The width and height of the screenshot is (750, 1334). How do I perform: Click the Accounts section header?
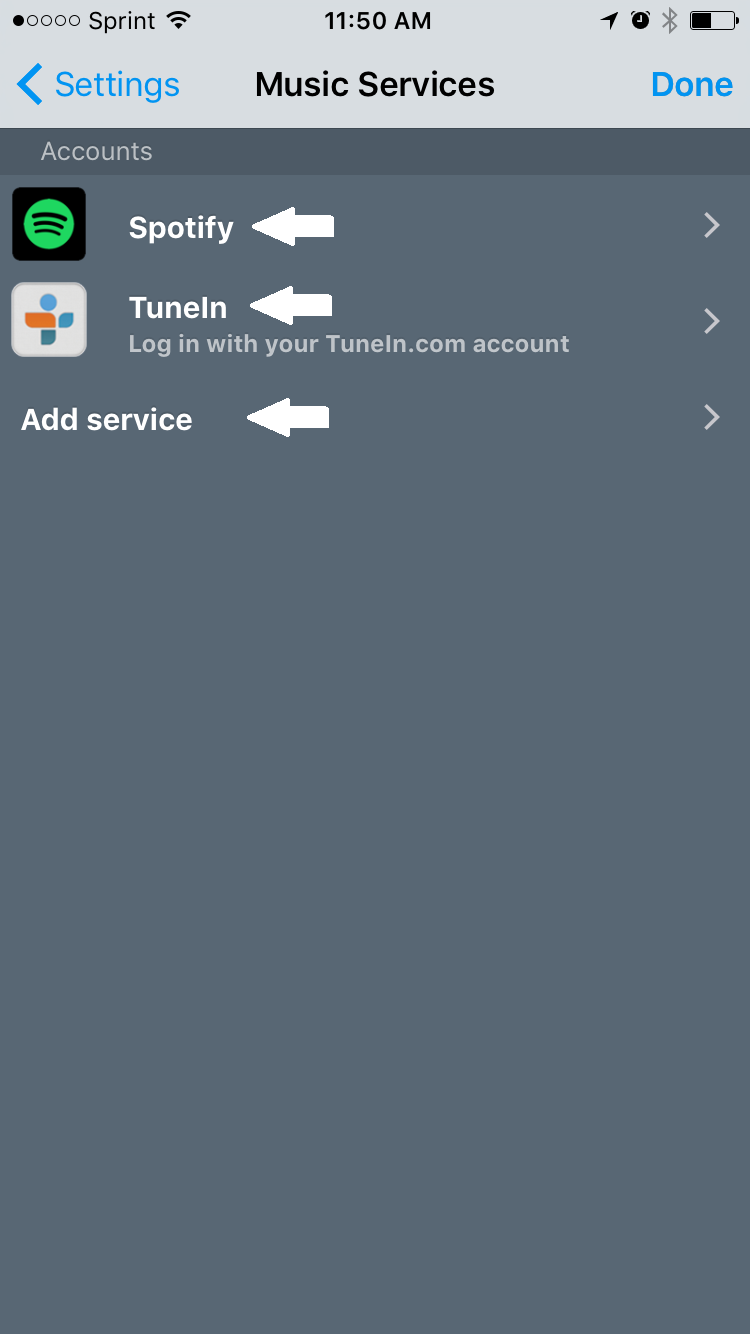click(96, 151)
